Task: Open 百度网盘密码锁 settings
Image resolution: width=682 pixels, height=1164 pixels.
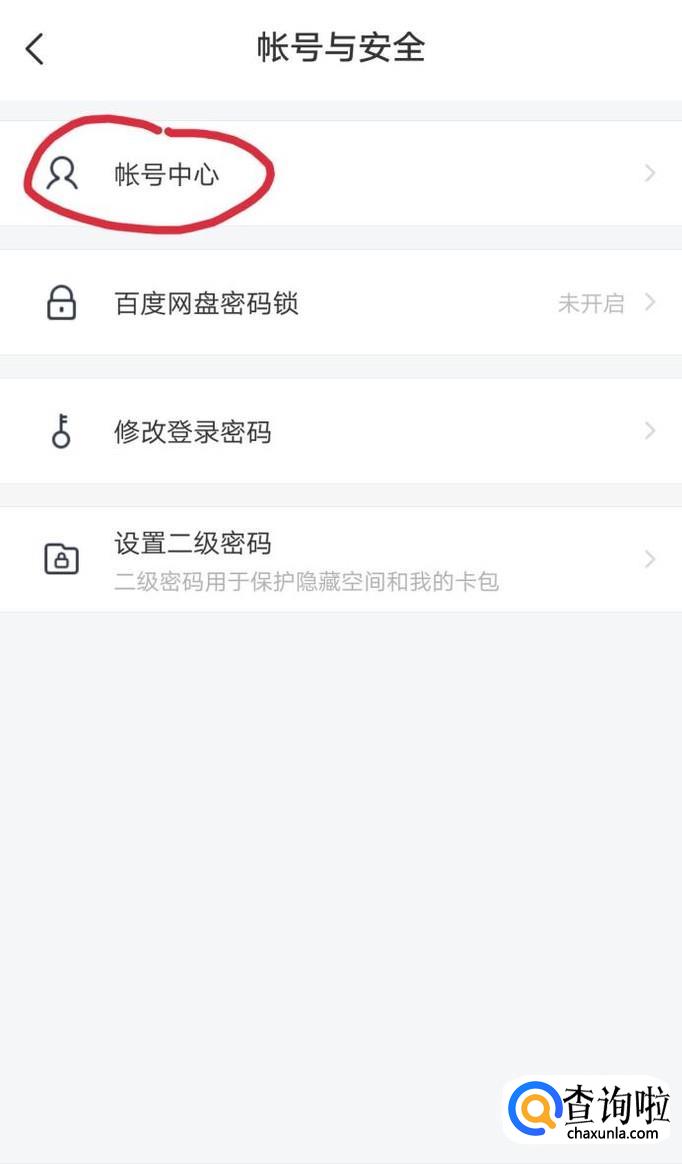Action: click(x=206, y=303)
